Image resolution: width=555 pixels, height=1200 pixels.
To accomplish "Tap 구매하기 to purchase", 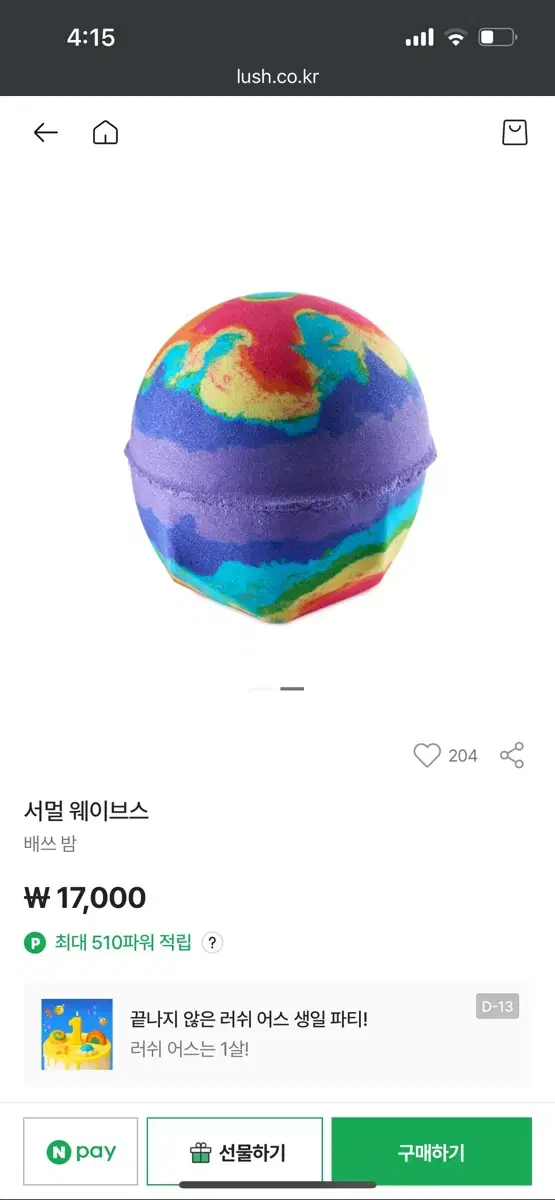I will (x=431, y=1152).
